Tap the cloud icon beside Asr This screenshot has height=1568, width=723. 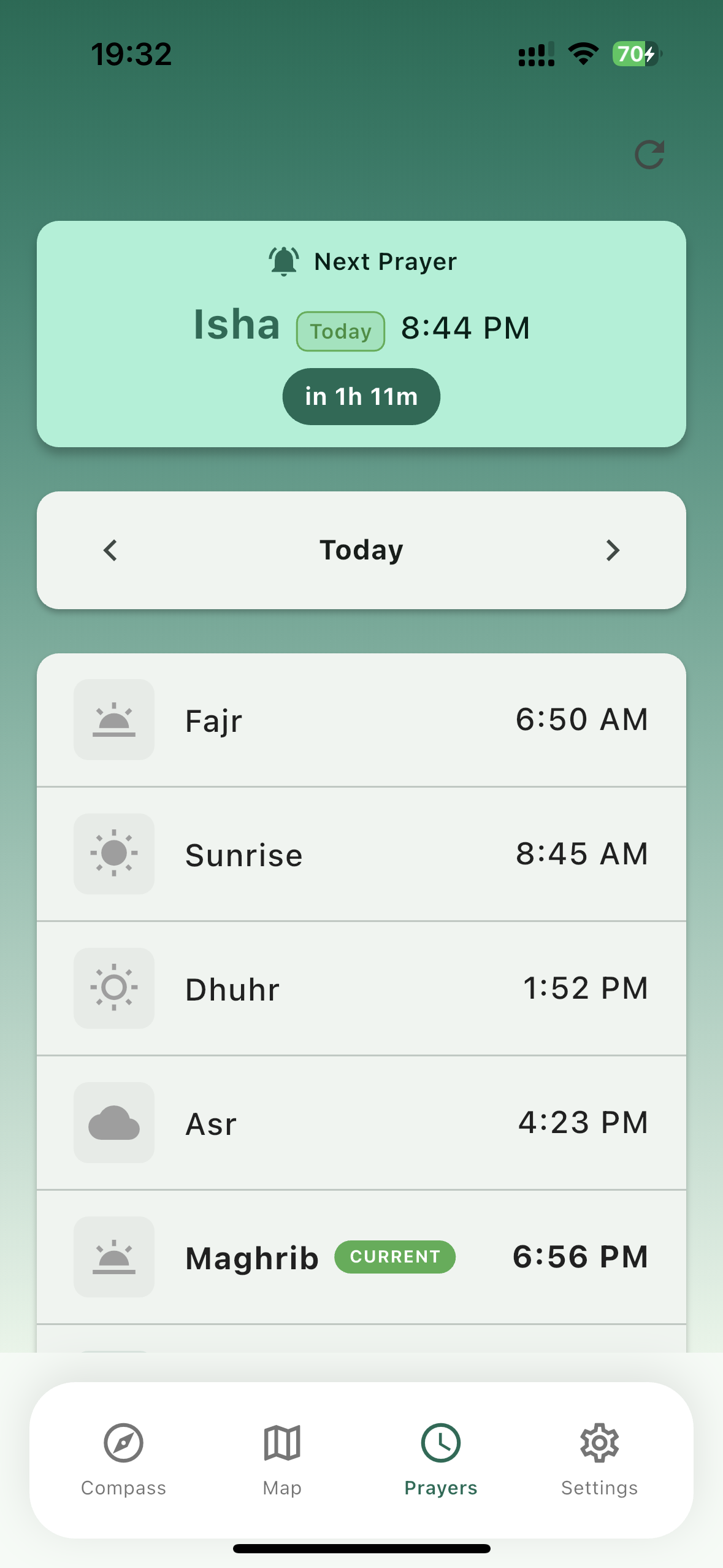(x=113, y=1122)
